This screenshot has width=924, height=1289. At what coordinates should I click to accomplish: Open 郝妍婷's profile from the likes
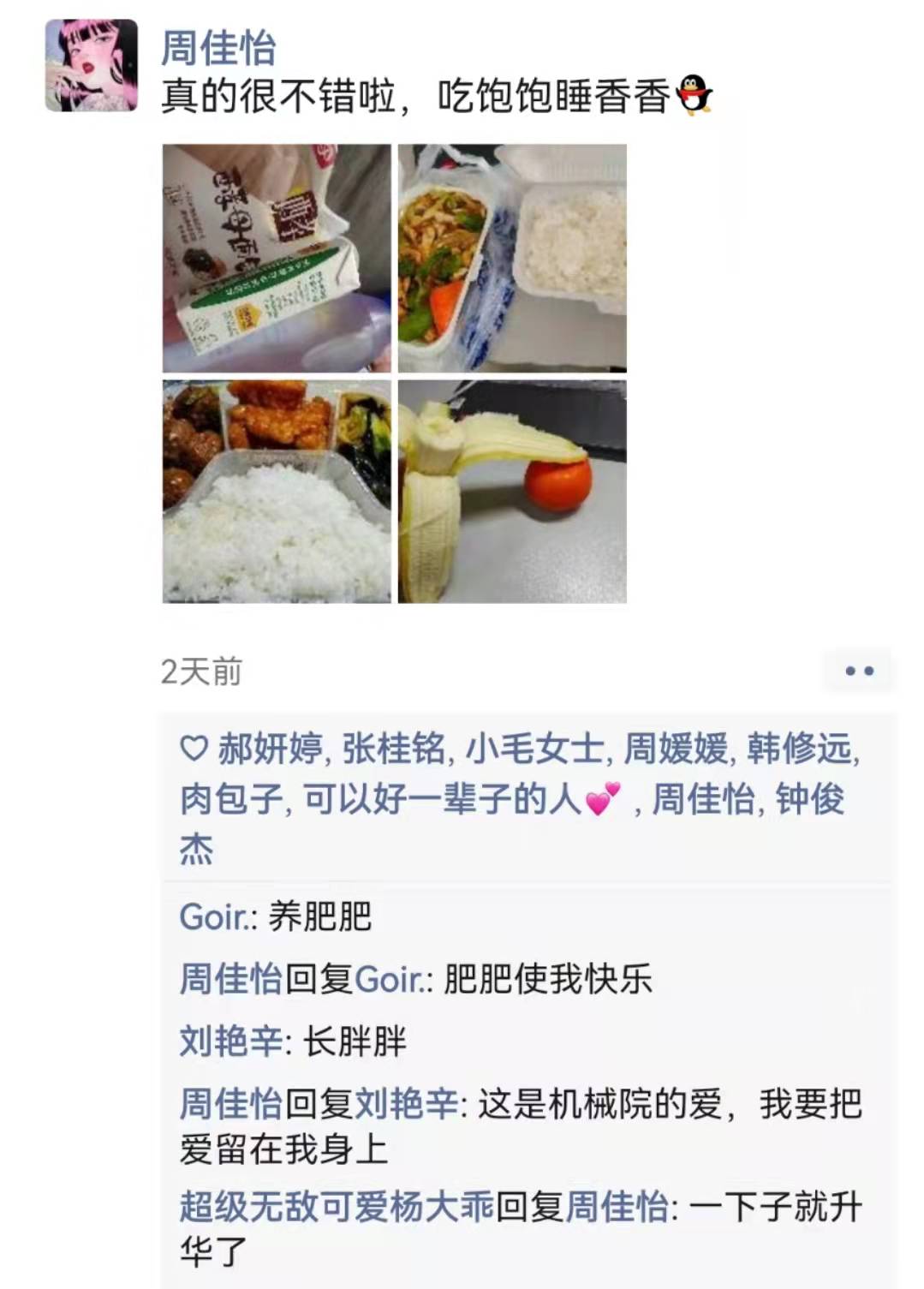[x=270, y=749]
